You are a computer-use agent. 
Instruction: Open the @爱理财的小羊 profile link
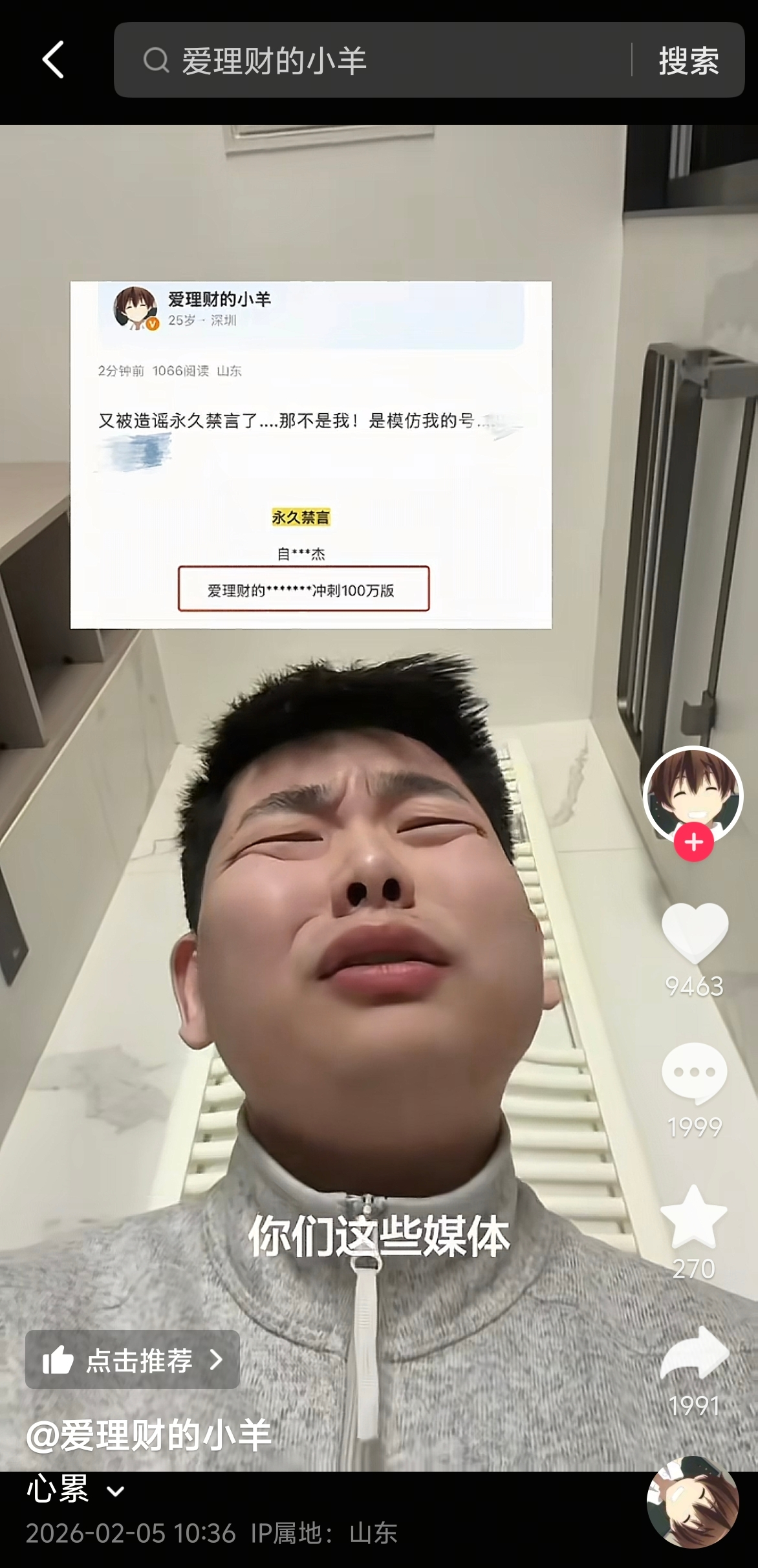click(149, 1435)
